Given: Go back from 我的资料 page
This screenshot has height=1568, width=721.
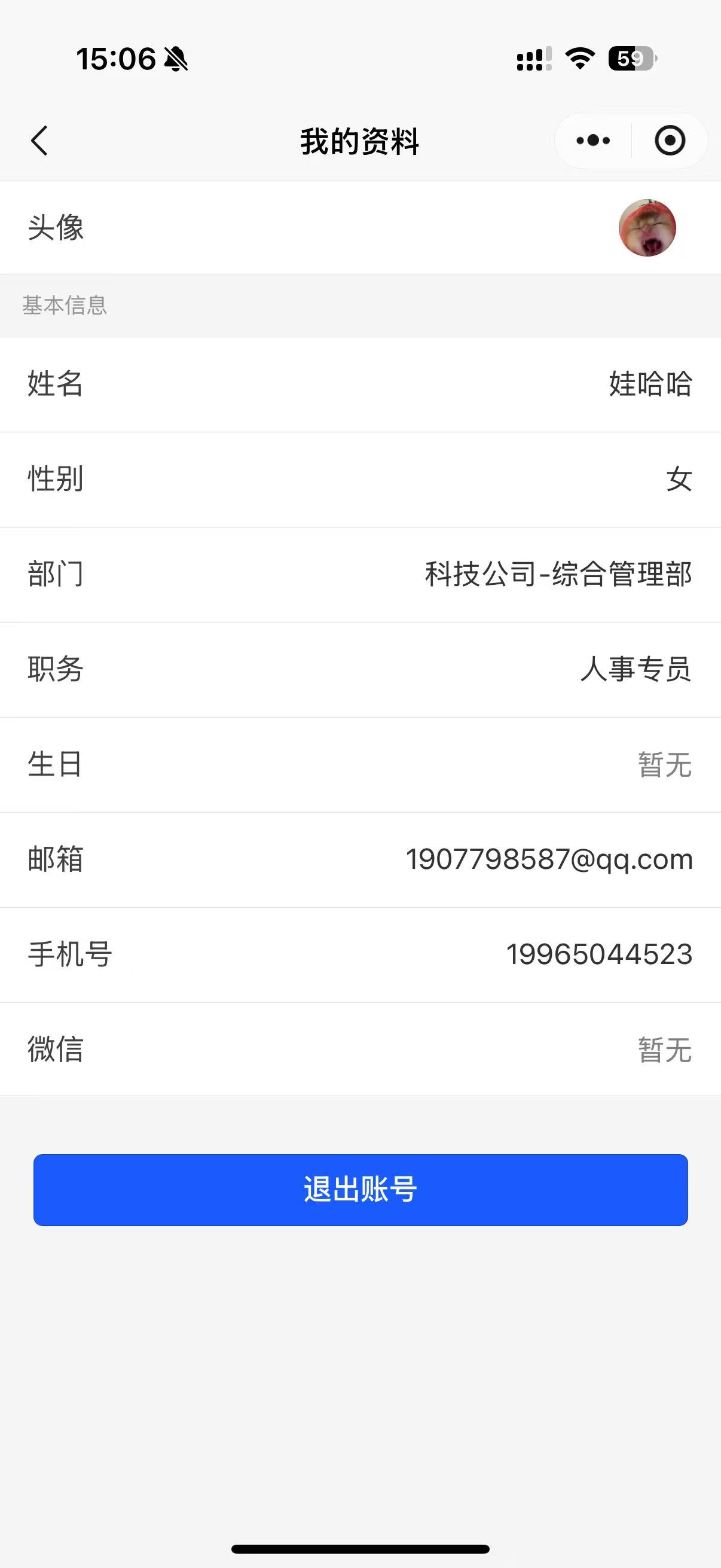Looking at the screenshot, I should pos(39,141).
